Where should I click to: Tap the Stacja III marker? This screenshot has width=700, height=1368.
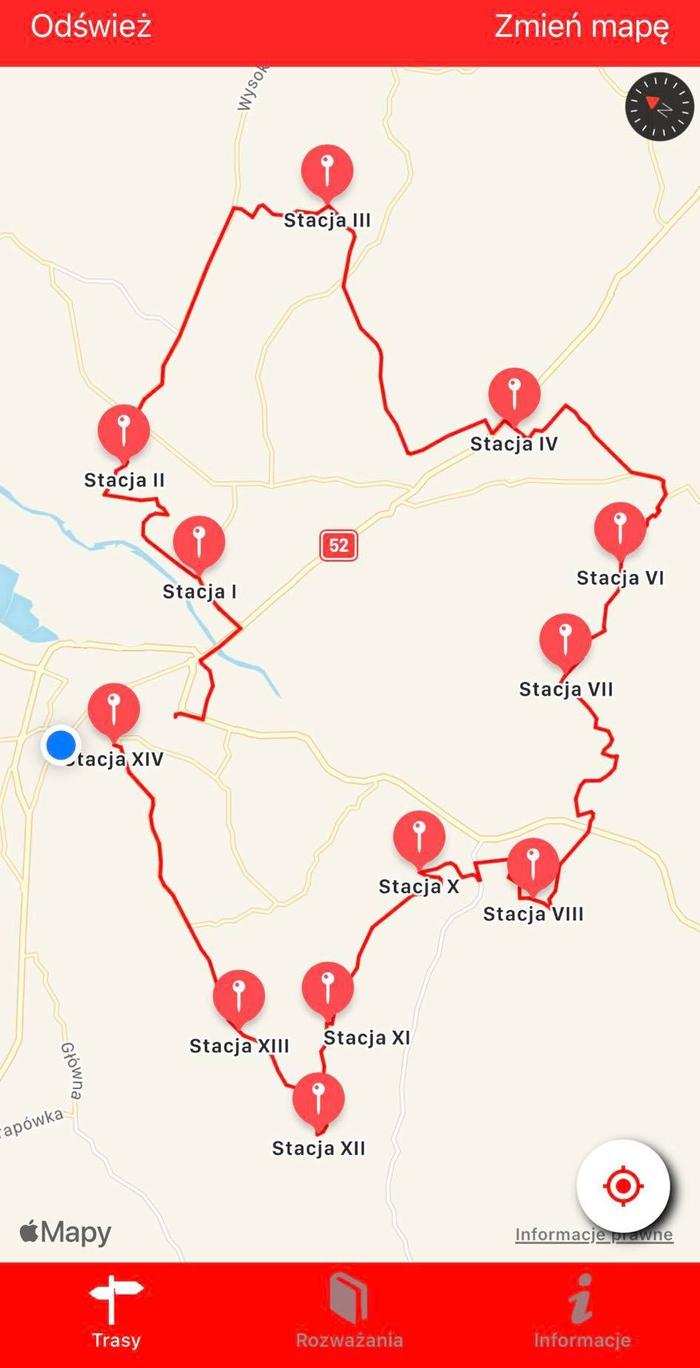327,171
